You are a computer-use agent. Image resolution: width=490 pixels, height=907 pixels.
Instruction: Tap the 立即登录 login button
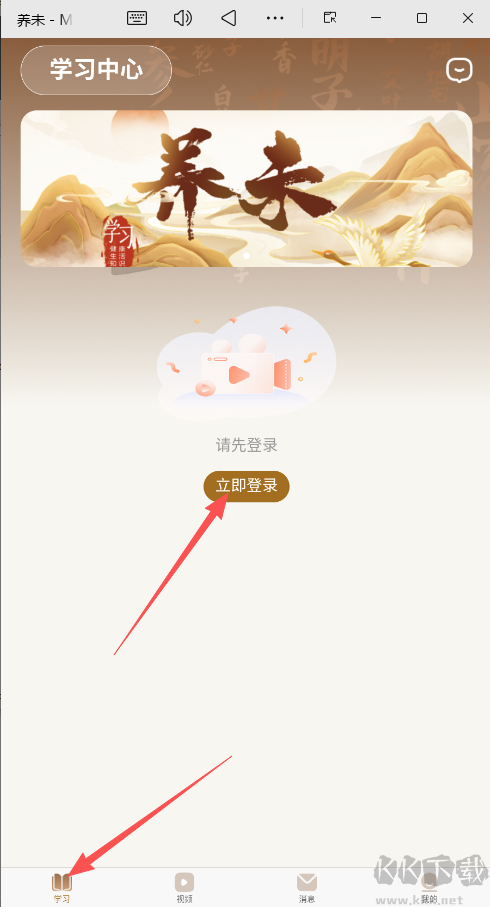coord(246,486)
